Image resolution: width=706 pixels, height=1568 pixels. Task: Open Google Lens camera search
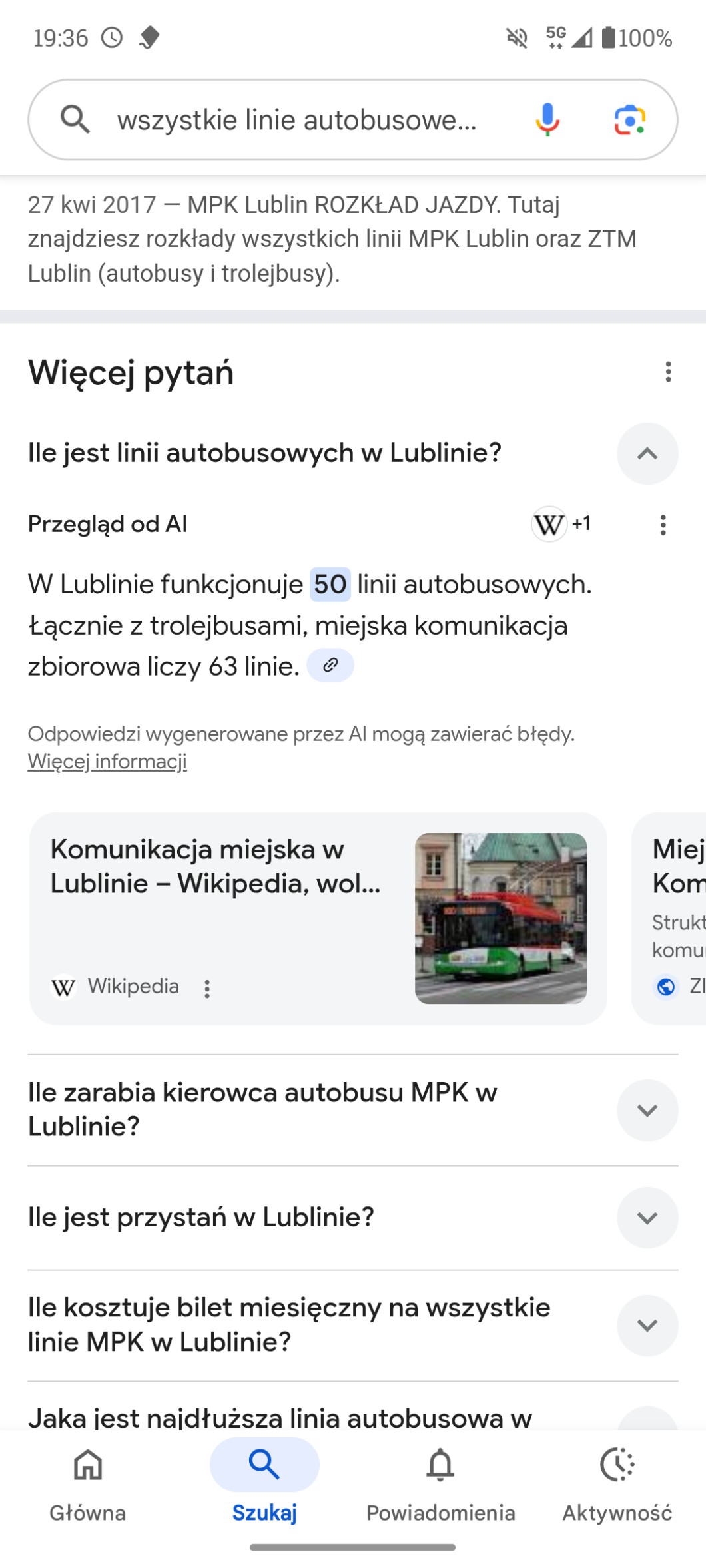[629, 120]
